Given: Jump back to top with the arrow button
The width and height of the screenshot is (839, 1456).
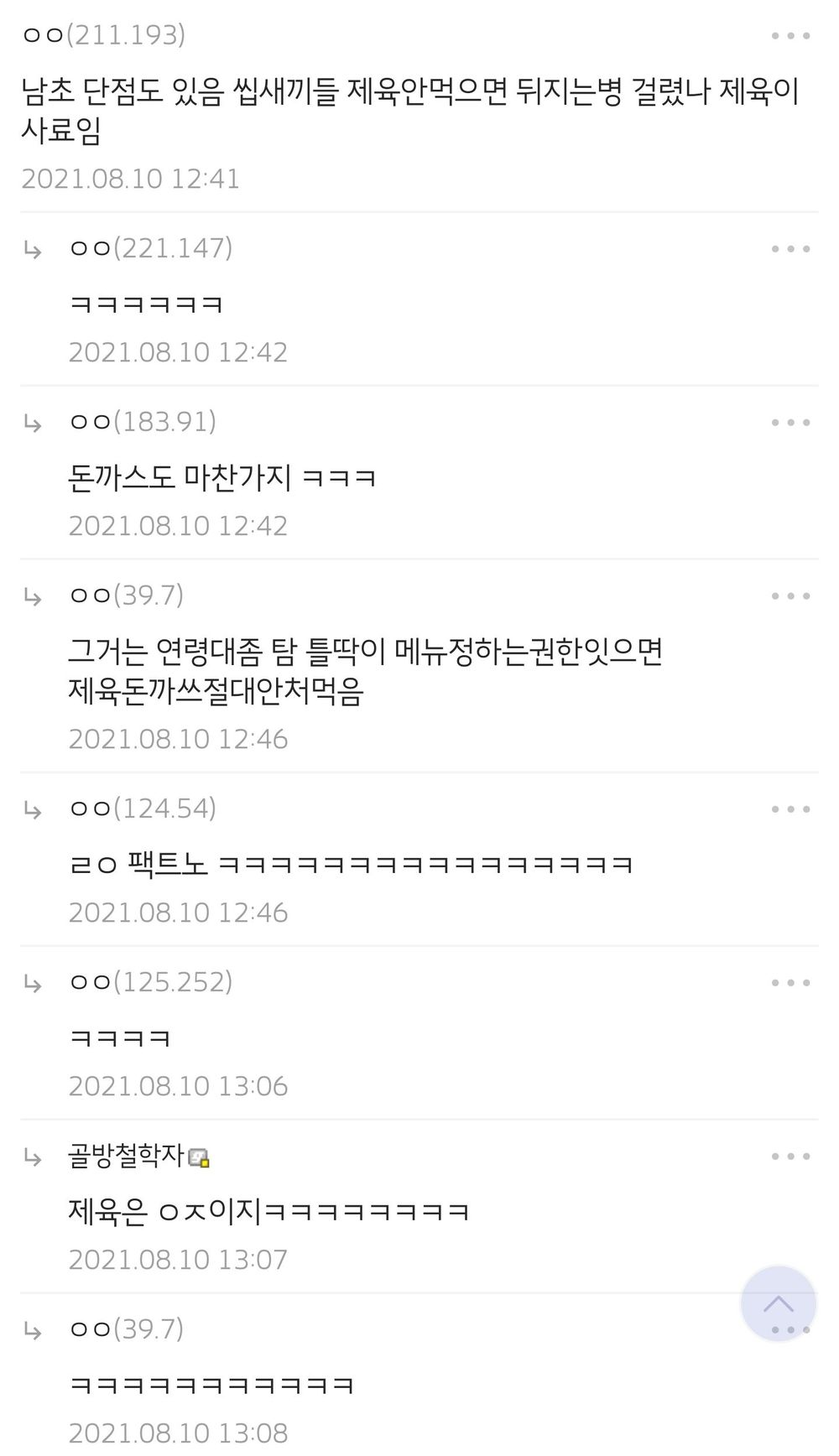Looking at the screenshot, I should [778, 1303].
